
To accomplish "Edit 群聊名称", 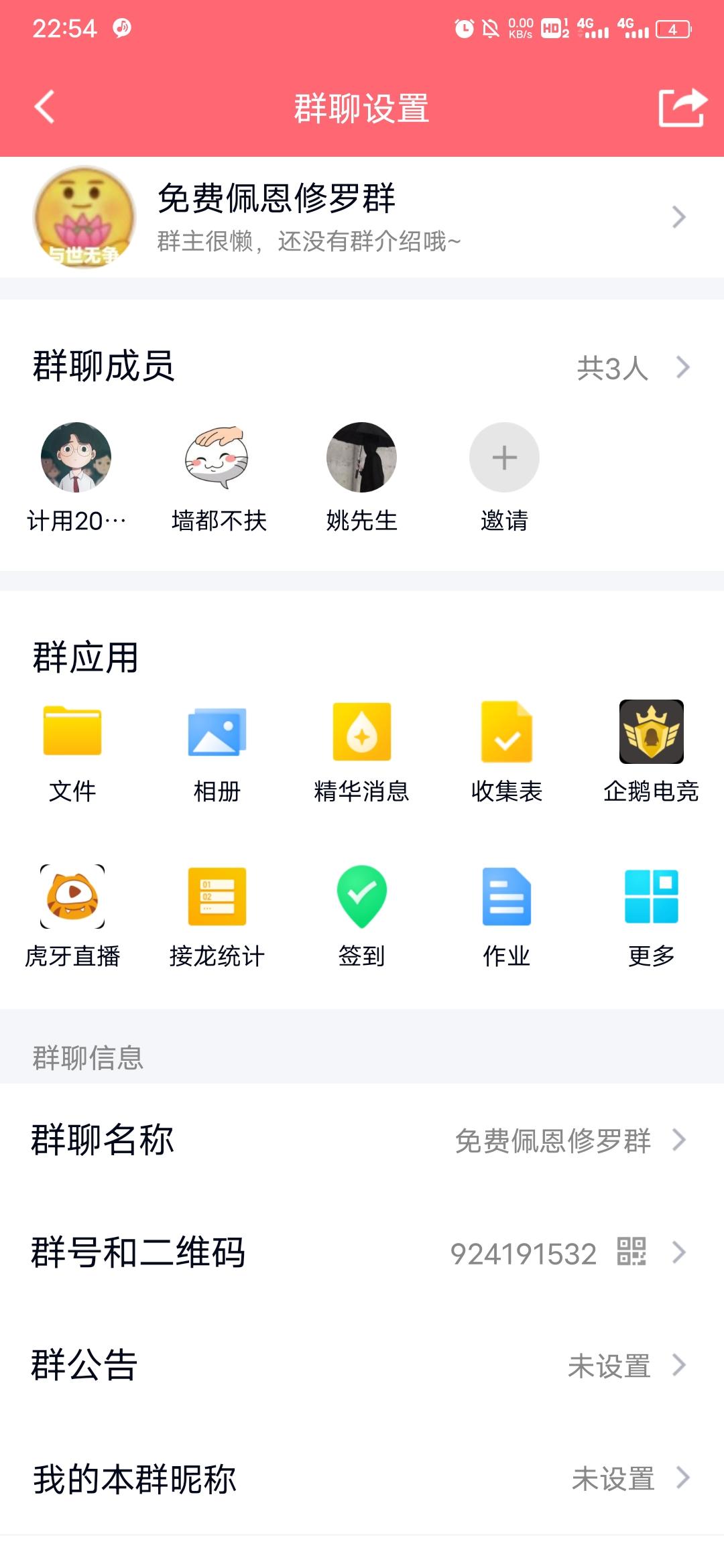I will point(362,1140).
